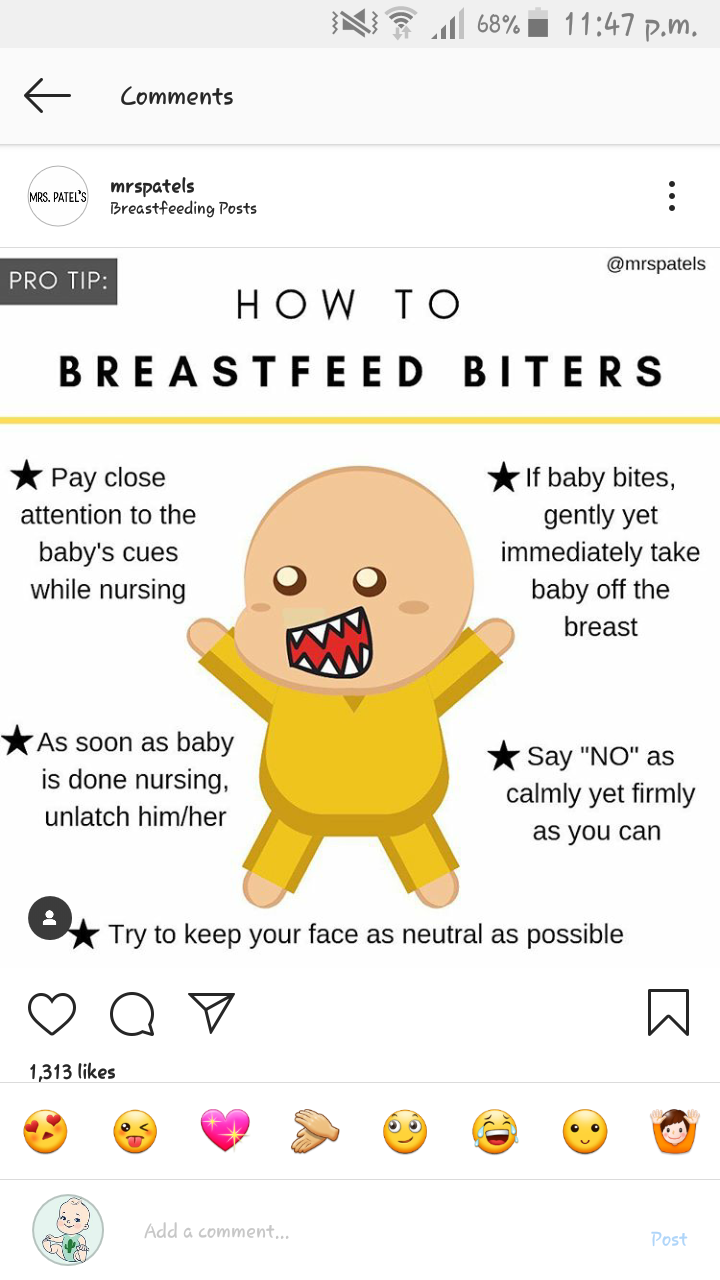Insert the tears of joy emoji
The height and width of the screenshot is (1280, 720).
[495, 1132]
